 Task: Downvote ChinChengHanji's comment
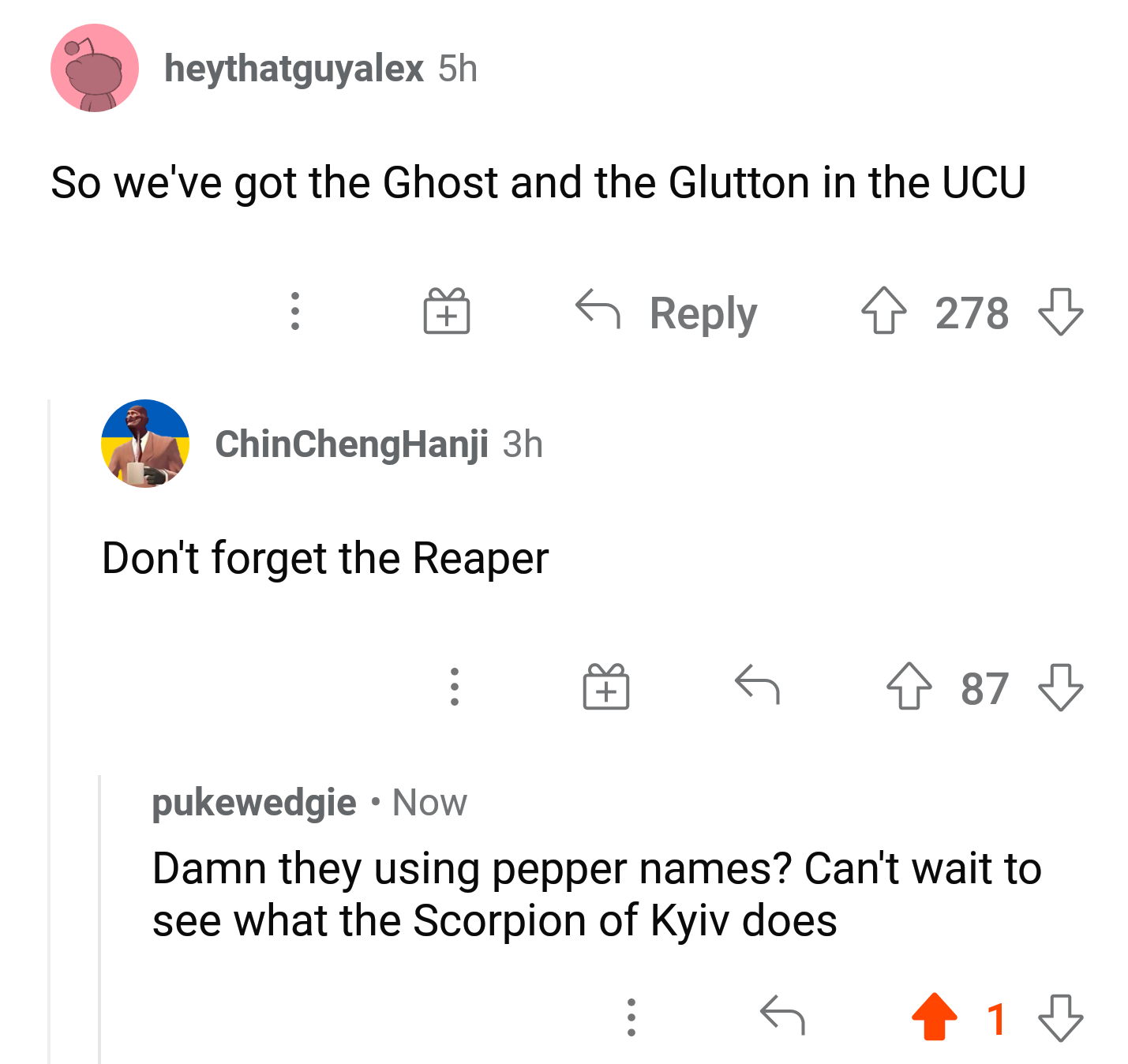point(1060,687)
